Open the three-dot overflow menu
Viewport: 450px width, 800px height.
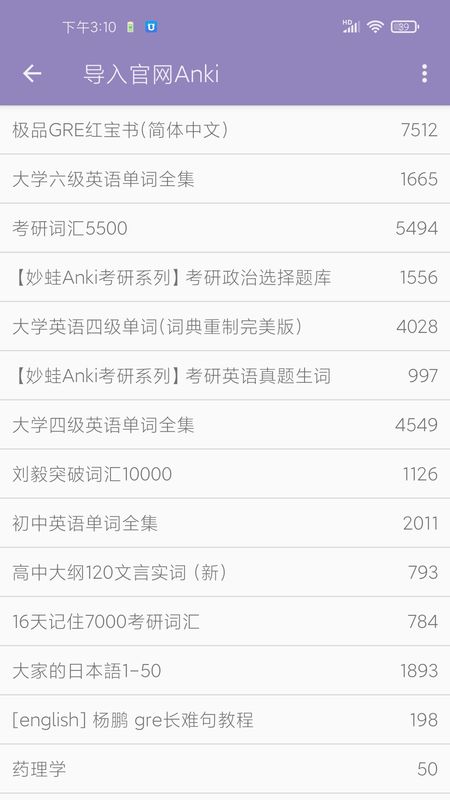[x=424, y=74]
